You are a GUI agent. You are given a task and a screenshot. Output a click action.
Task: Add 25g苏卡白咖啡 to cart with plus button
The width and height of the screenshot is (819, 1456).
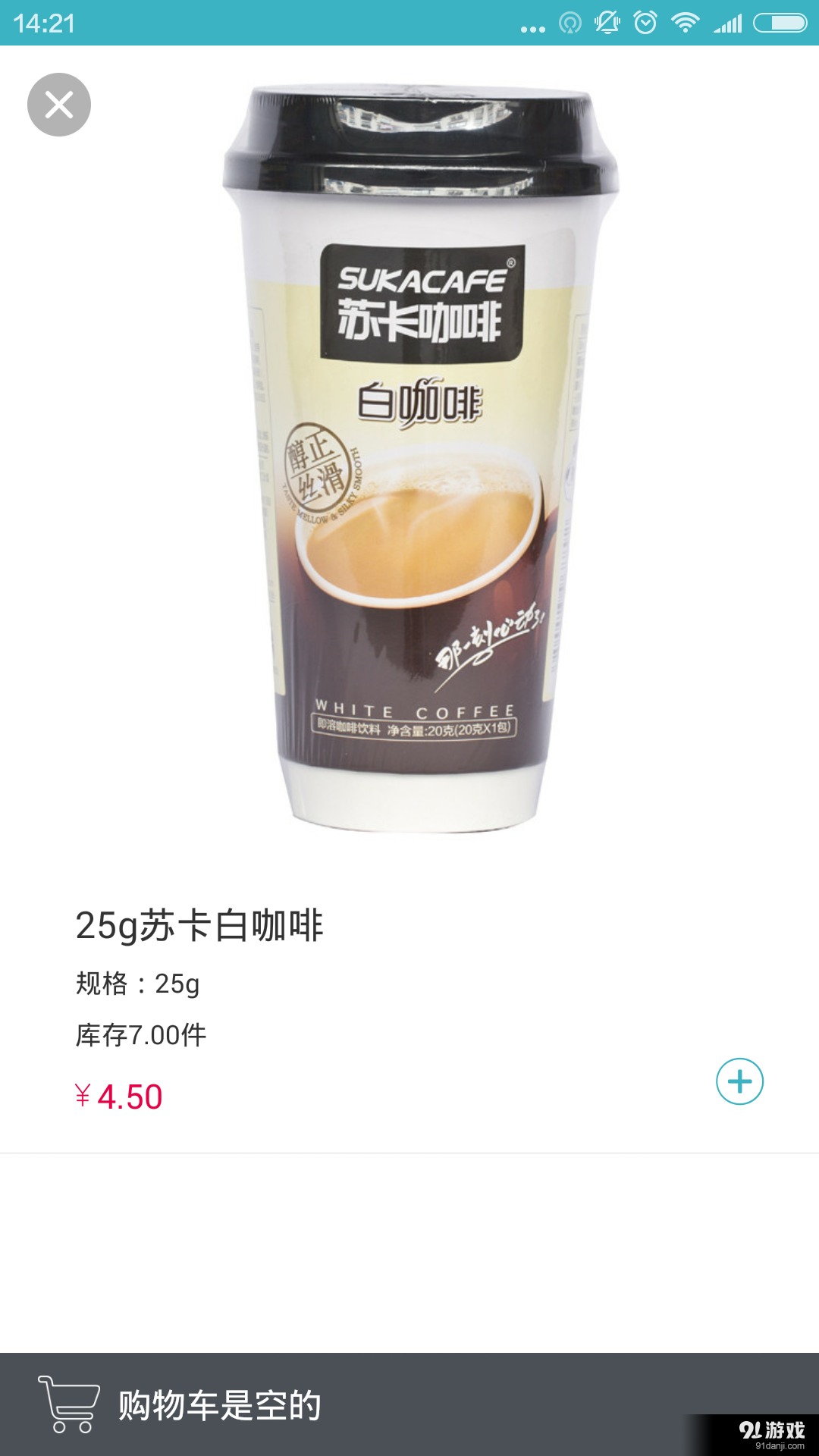tap(739, 1081)
